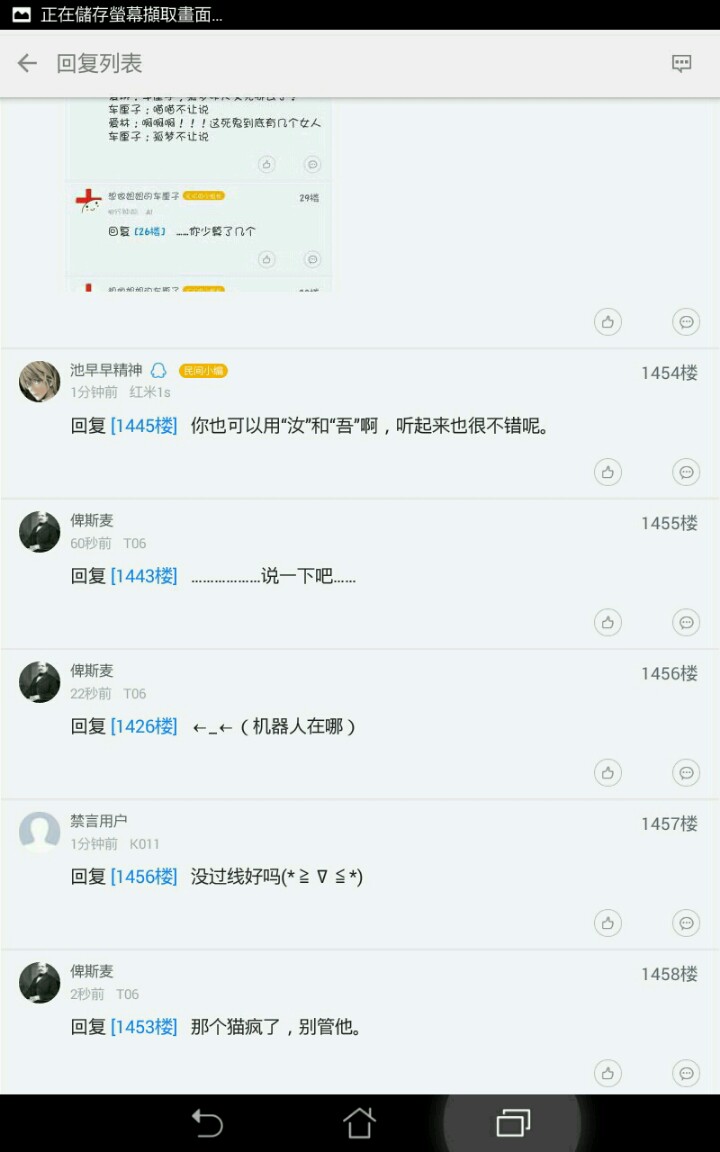Like the 1457楼 reply by 禁言用户

pos(608,922)
